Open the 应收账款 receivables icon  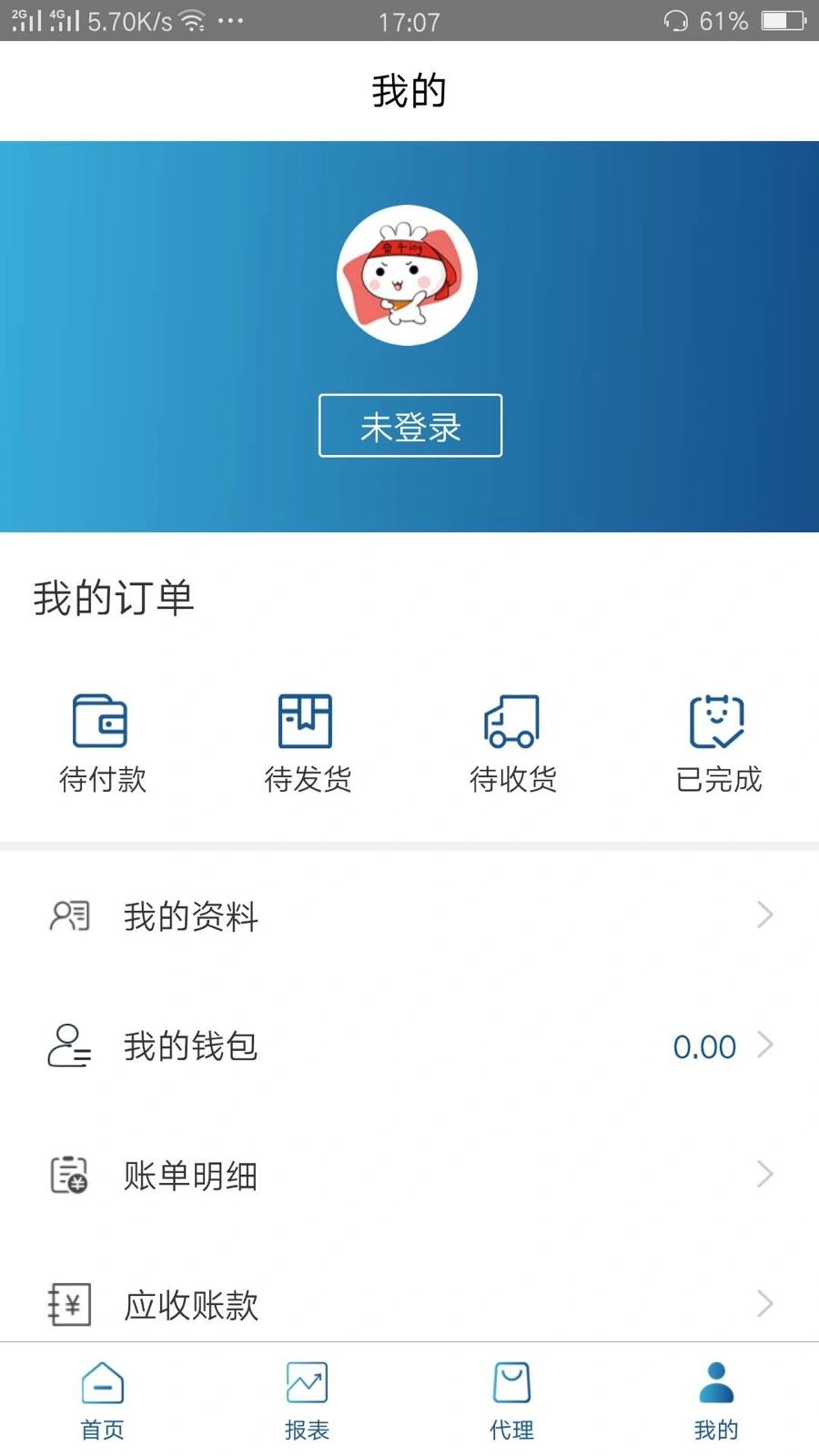68,1304
